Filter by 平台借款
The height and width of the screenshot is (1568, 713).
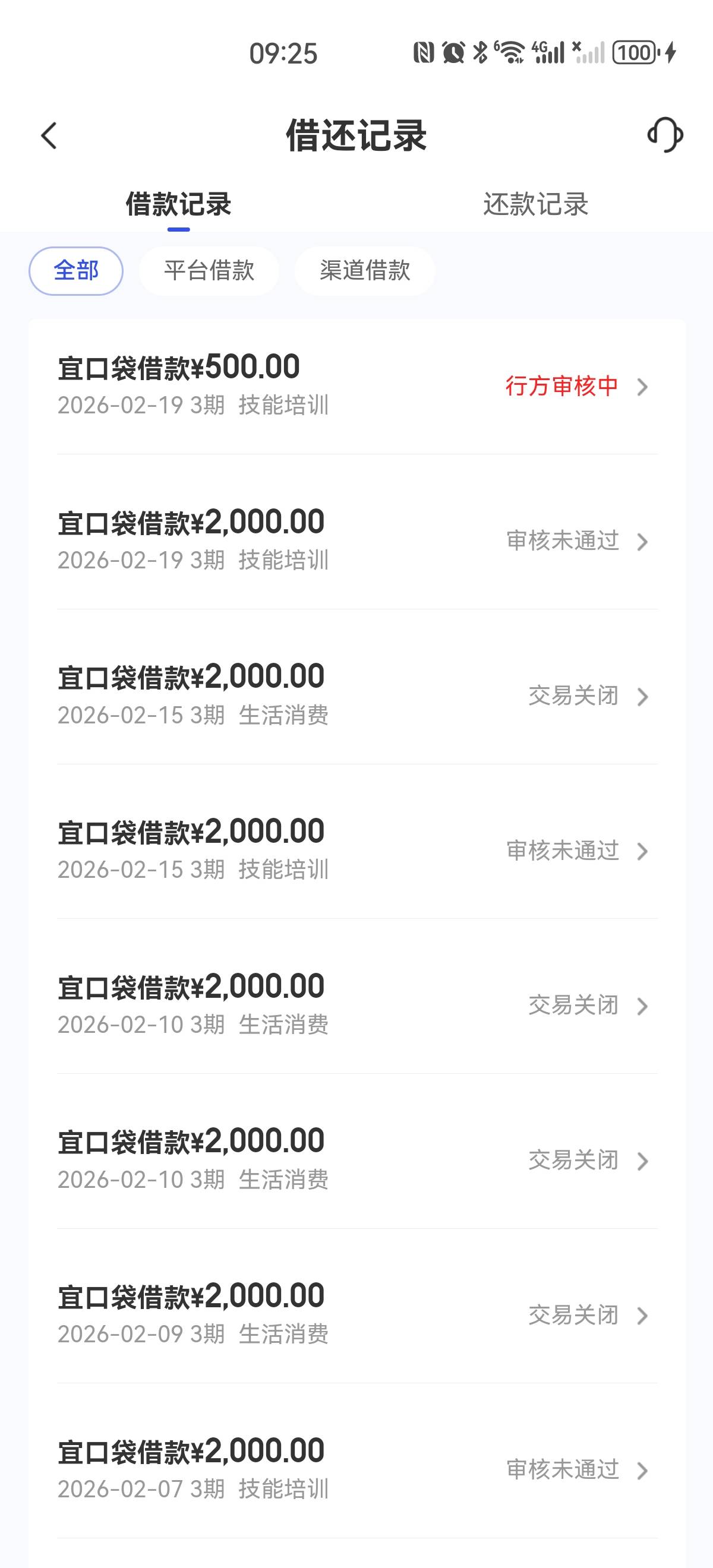tap(209, 271)
